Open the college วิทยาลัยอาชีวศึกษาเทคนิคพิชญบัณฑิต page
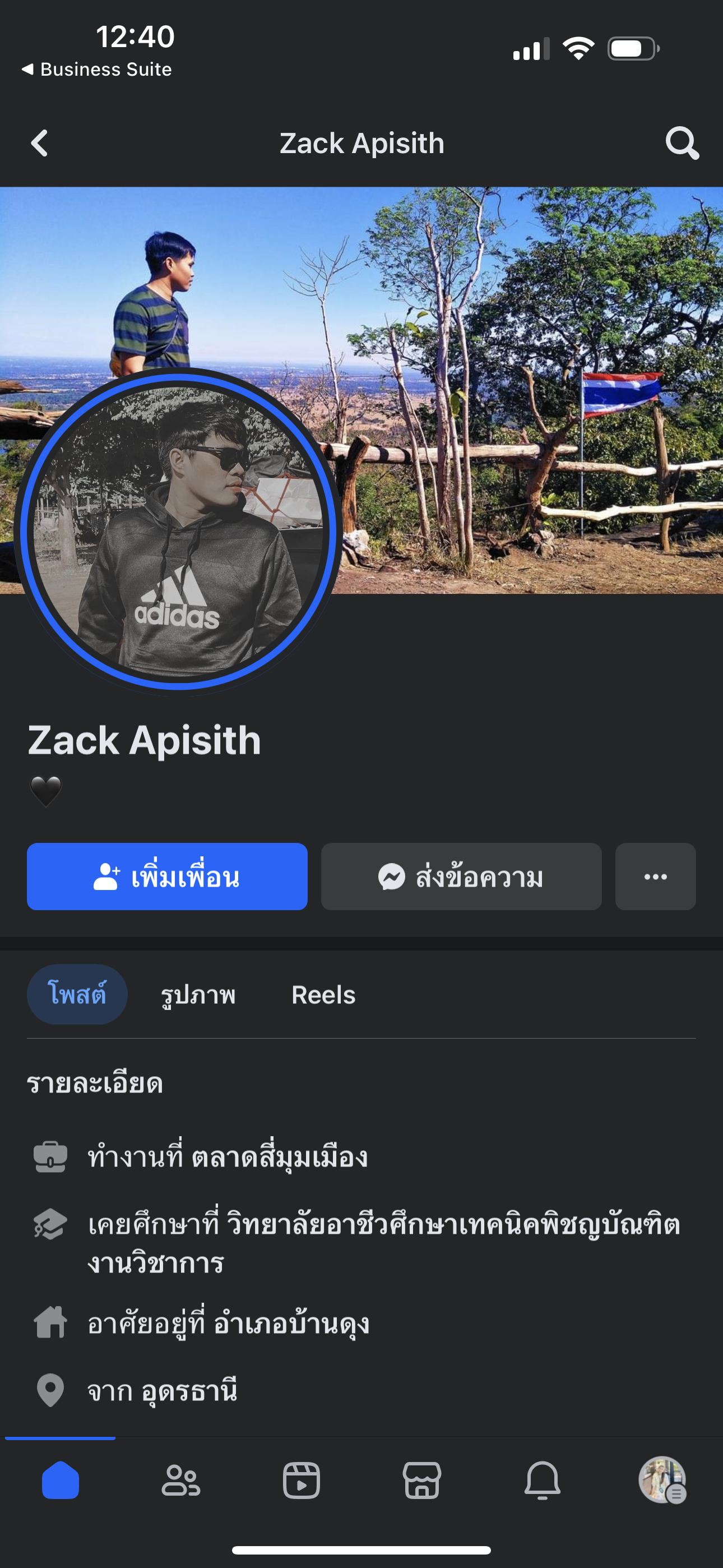The image size is (723, 1568). pos(453,1224)
